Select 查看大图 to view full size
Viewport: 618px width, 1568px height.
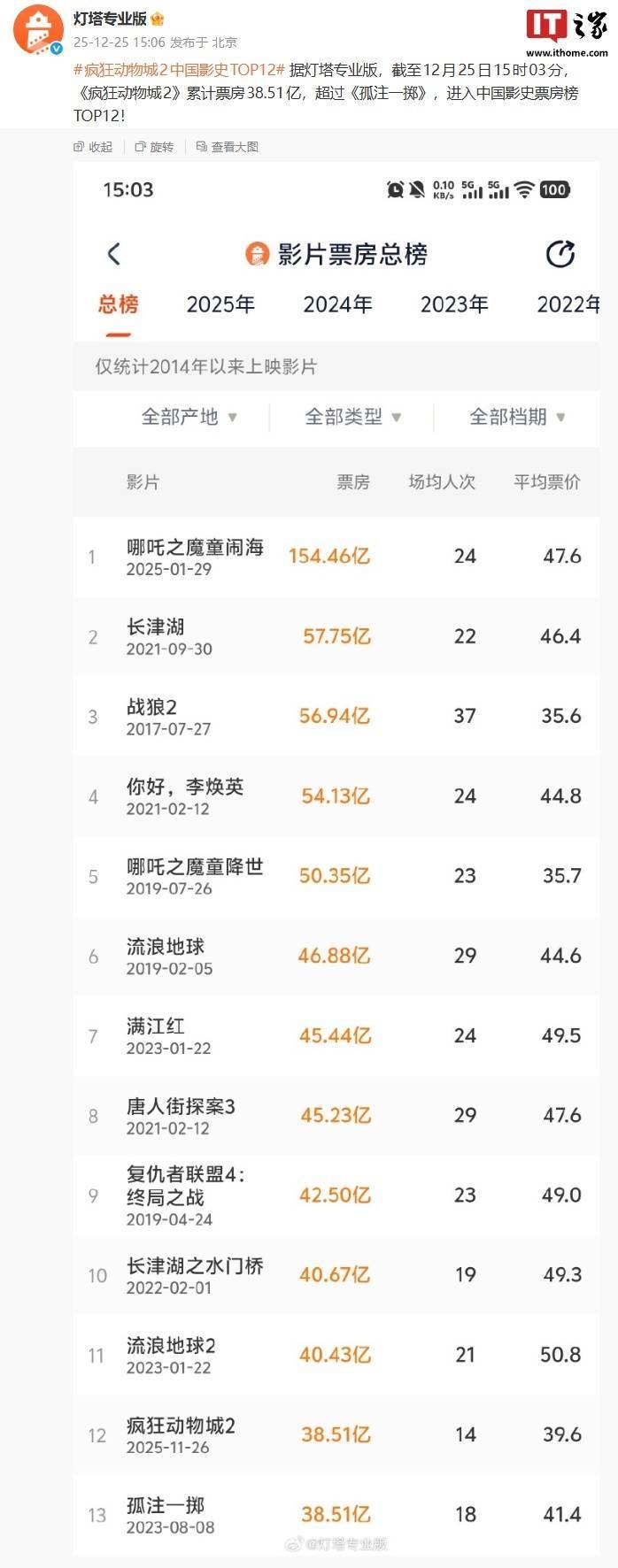click(x=228, y=147)
